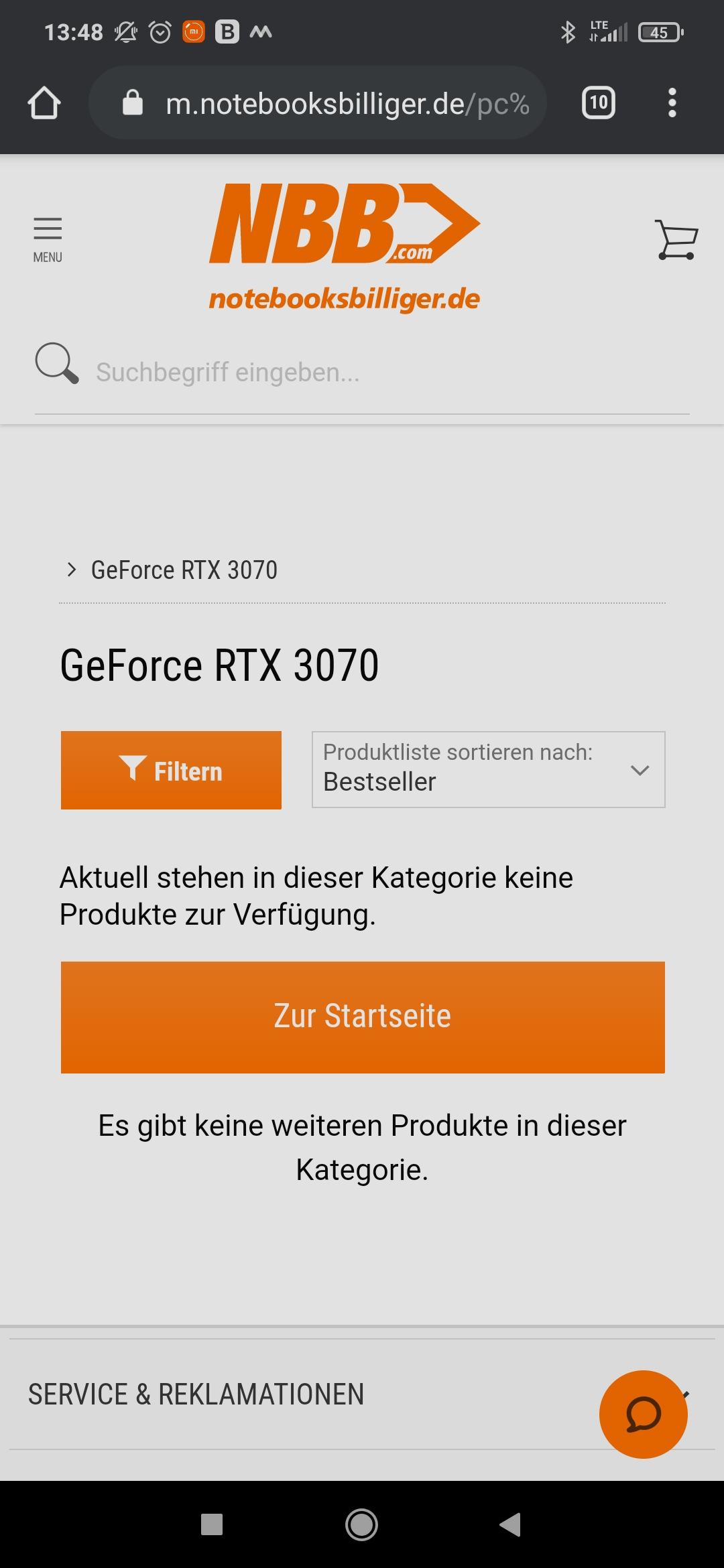Open the GeForce RTX 3070 breadcrumb link
This screenshot has height=1568, width=724.
184,570
